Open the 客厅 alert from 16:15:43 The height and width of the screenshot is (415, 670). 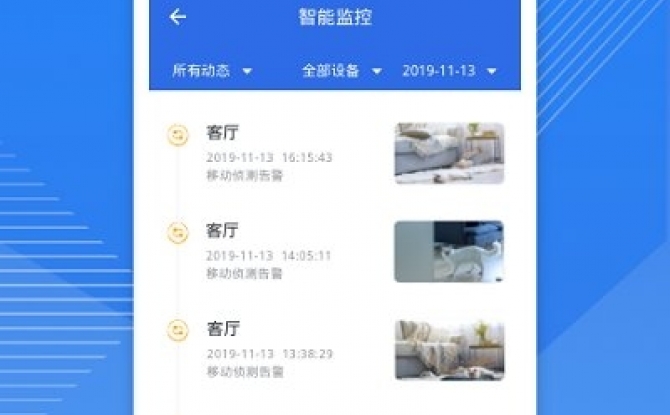[270, 153]
